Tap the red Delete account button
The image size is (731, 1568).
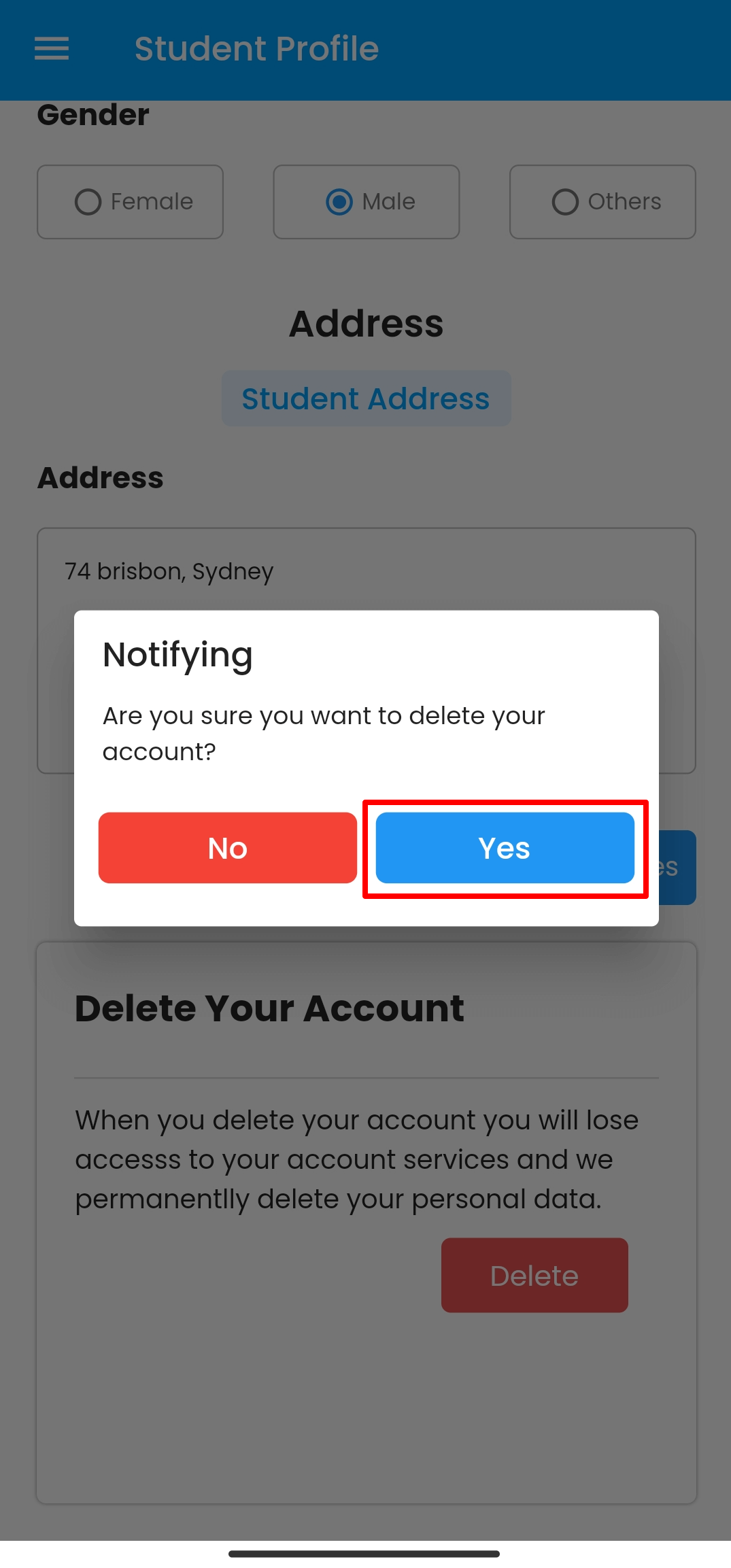(x=534, y=1276)
